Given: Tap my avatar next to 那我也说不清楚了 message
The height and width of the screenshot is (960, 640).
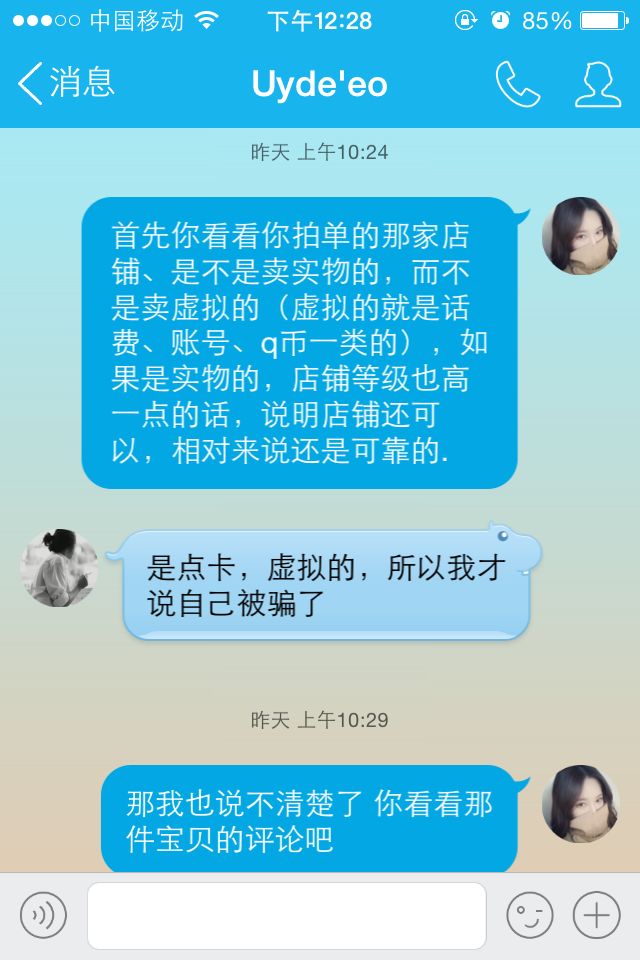Looking at the screenshot, I should pyautogui.click(x=580, y=804).
